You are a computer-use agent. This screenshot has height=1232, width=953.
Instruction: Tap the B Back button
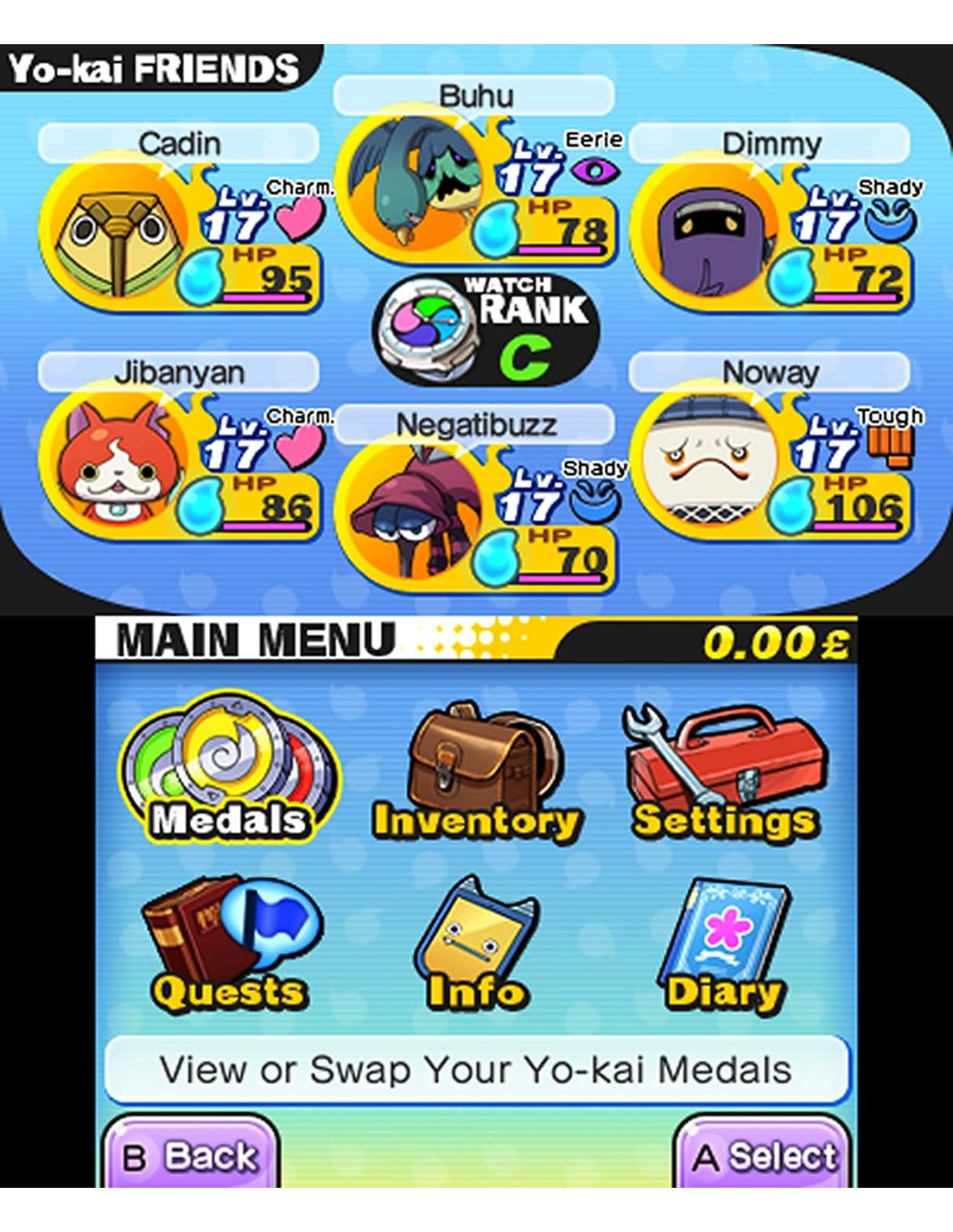(x=191, y=1155)
